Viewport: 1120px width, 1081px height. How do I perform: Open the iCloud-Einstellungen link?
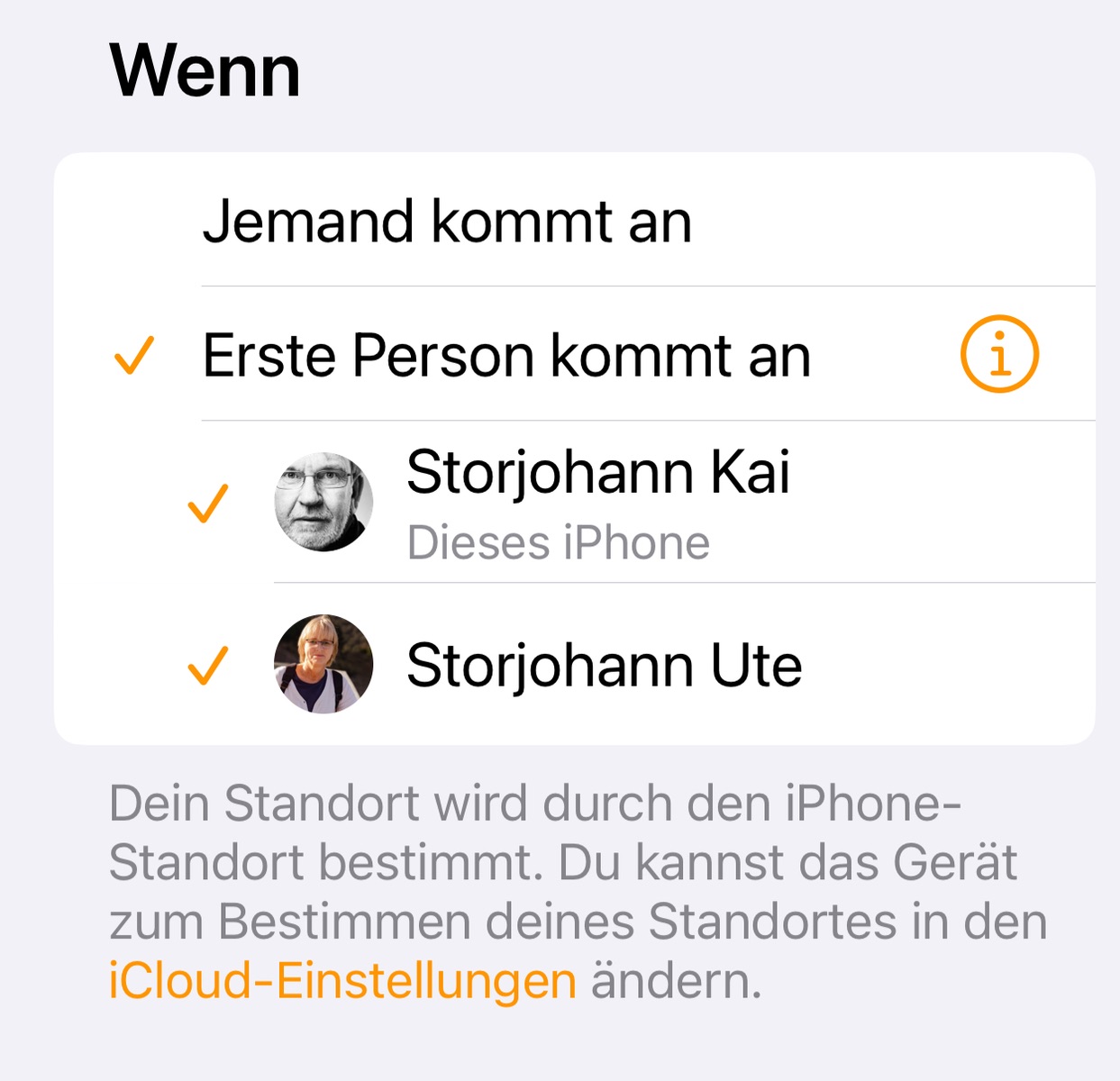tap(342, 980)
